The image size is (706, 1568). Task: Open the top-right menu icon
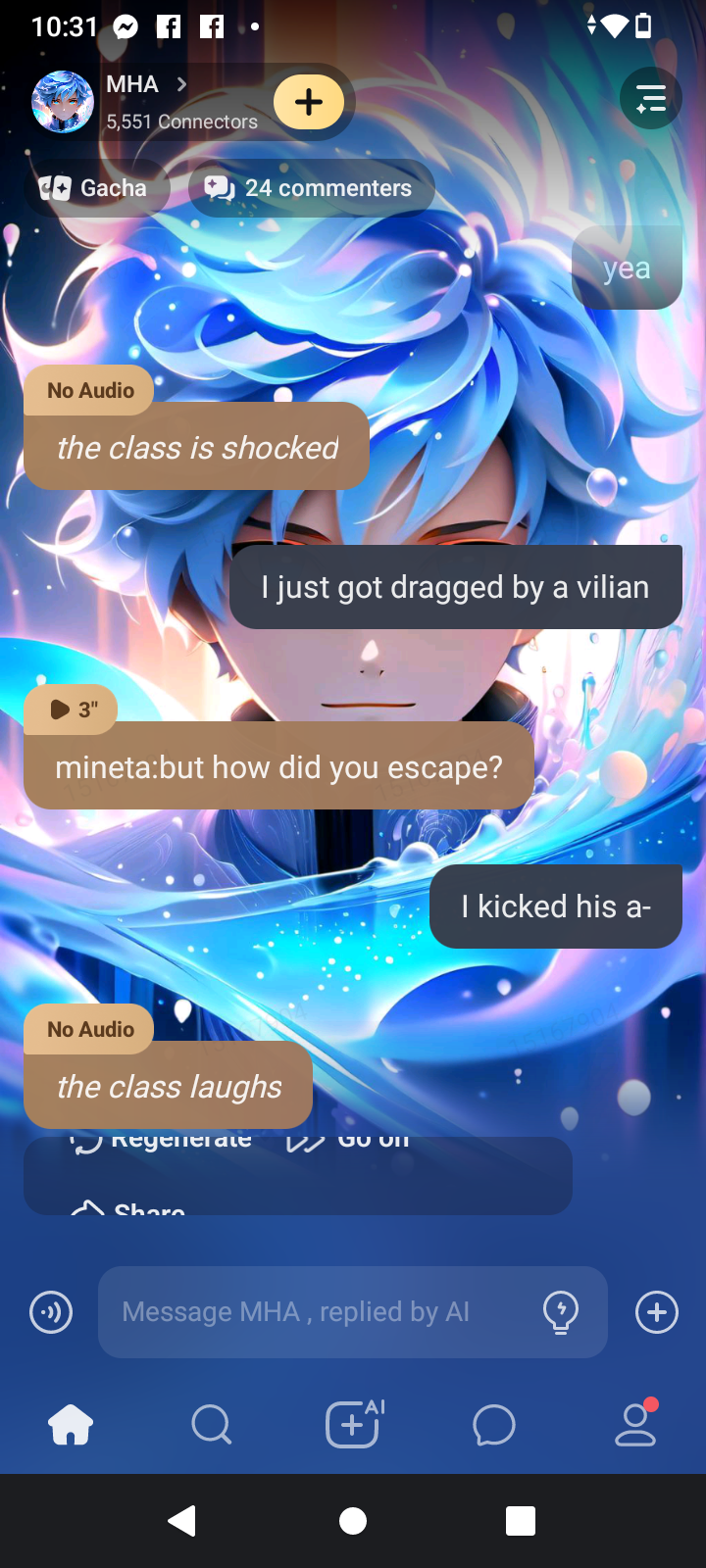pyautogui.click(x=650, y=99)
